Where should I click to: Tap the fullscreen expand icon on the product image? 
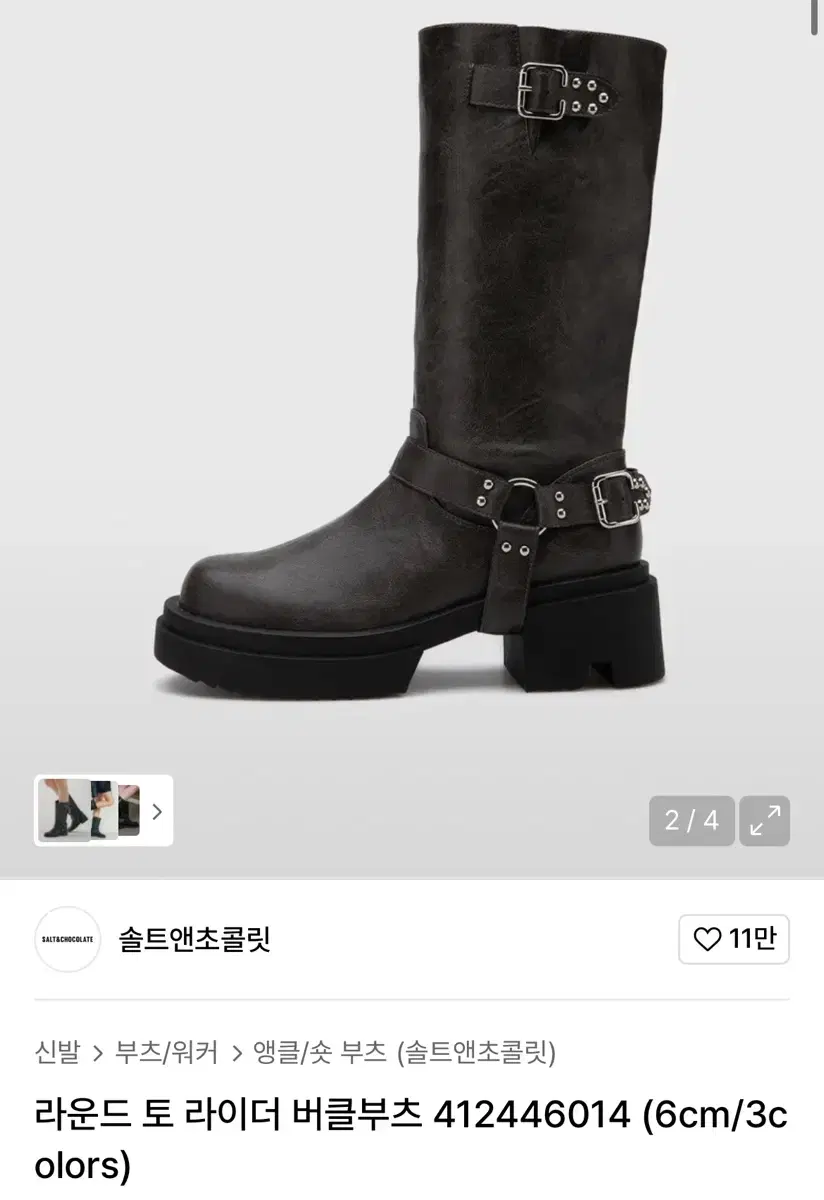pyautogui.click(x=765, y=822)
